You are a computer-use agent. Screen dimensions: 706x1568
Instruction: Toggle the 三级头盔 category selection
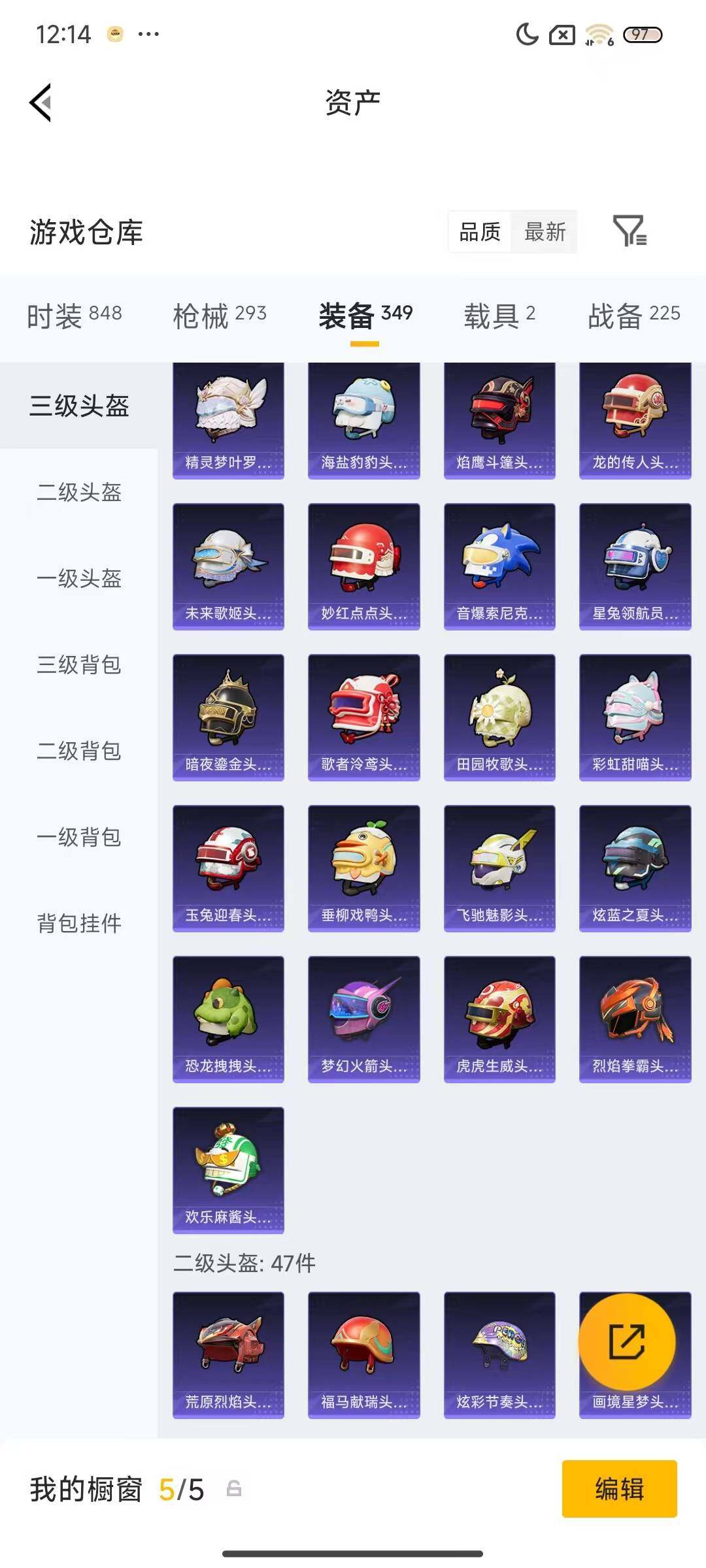[x=78, y=406]
